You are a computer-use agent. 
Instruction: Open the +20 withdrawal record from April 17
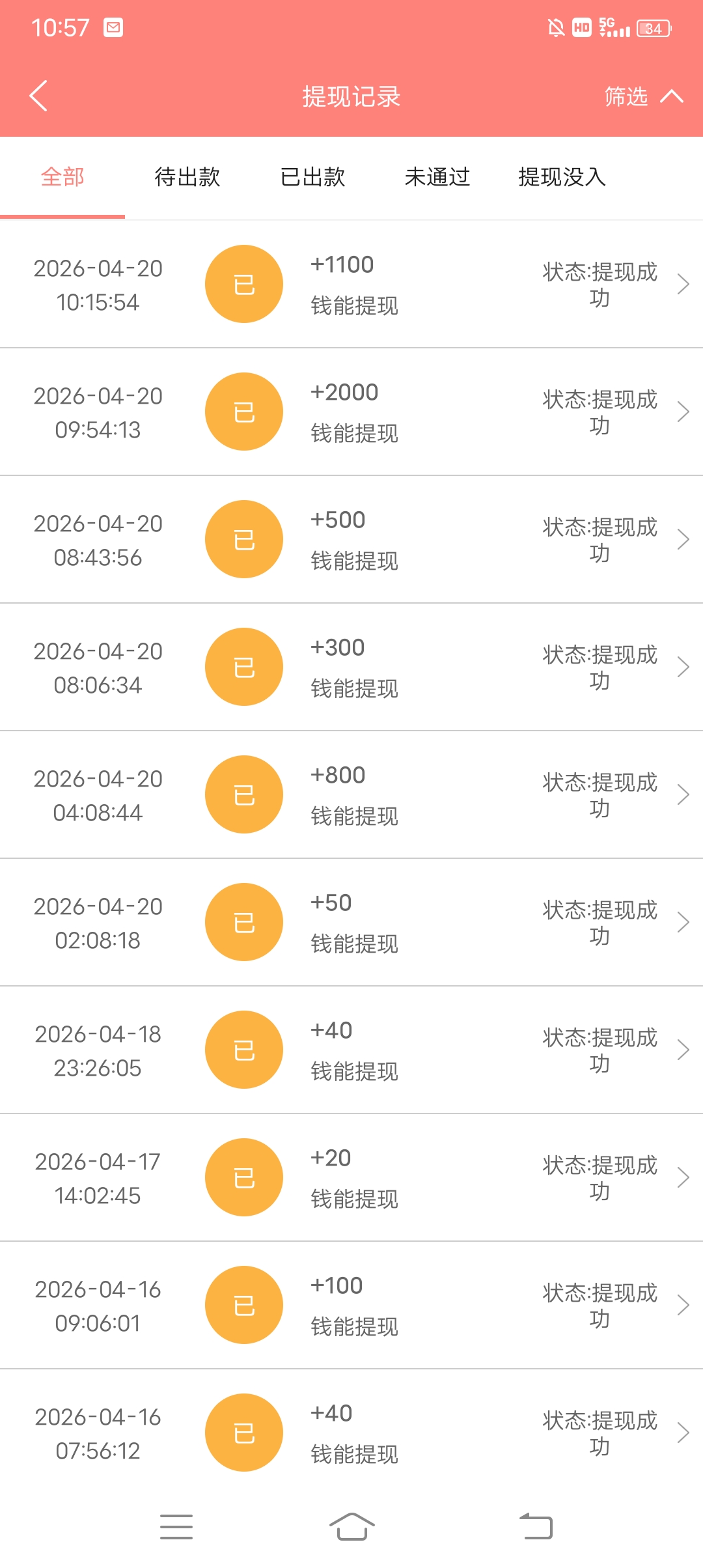[x=351, y=1177]
